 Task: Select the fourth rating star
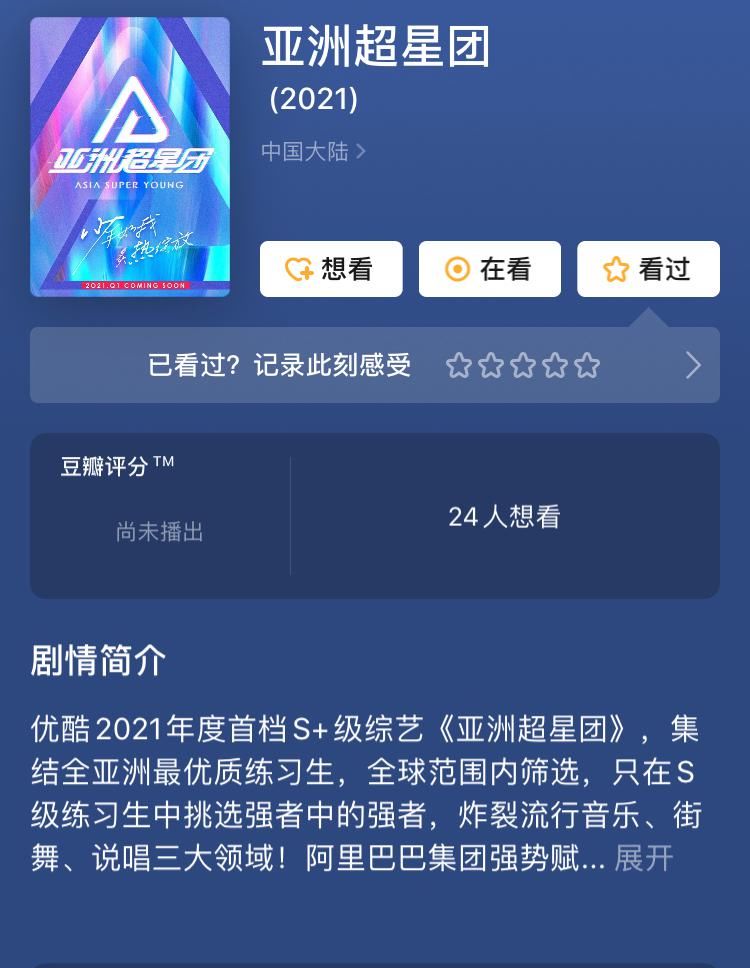click(x=555, y=366)
